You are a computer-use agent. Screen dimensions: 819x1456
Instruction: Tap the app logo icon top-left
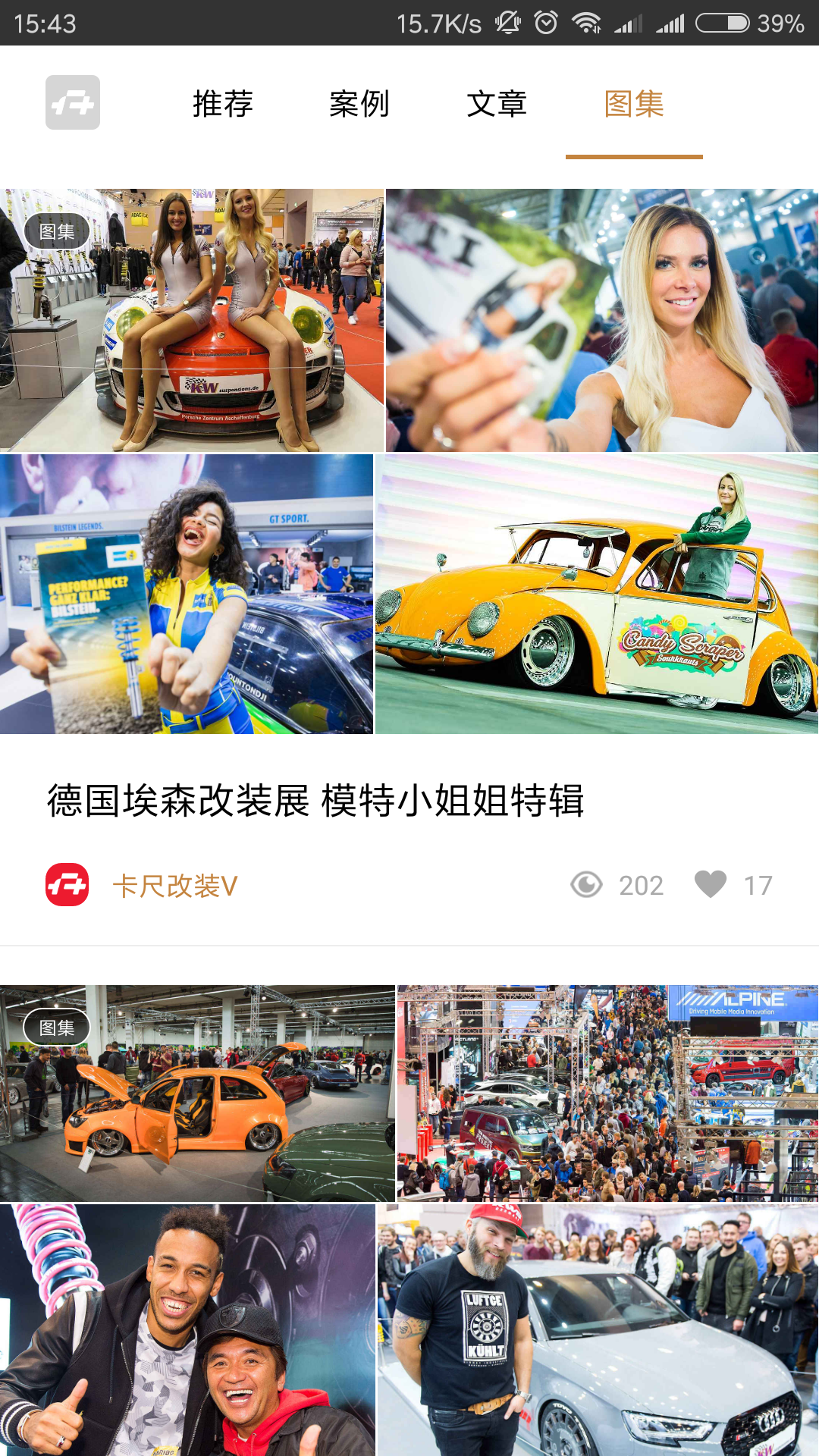[72, 104]
